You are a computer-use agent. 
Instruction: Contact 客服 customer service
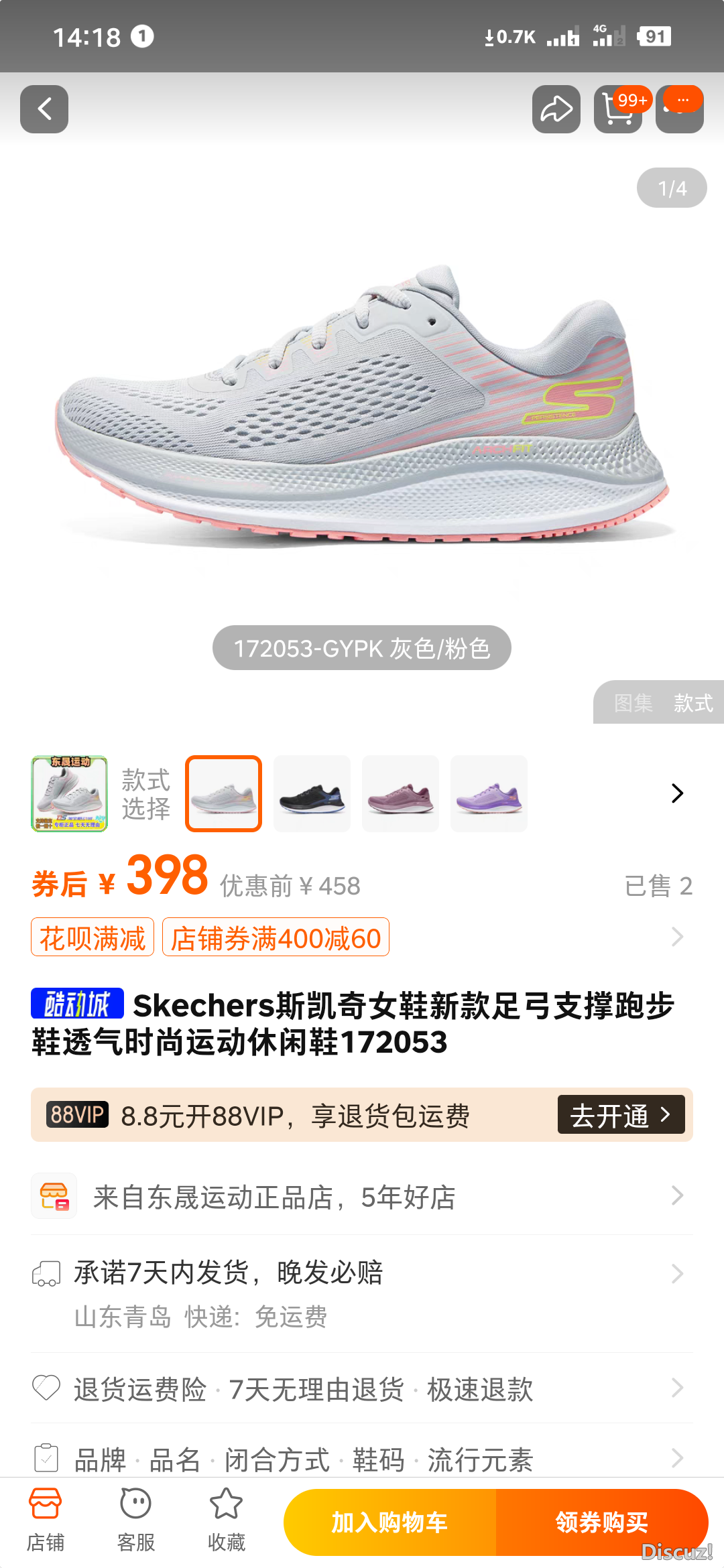tap(136, 1521)
